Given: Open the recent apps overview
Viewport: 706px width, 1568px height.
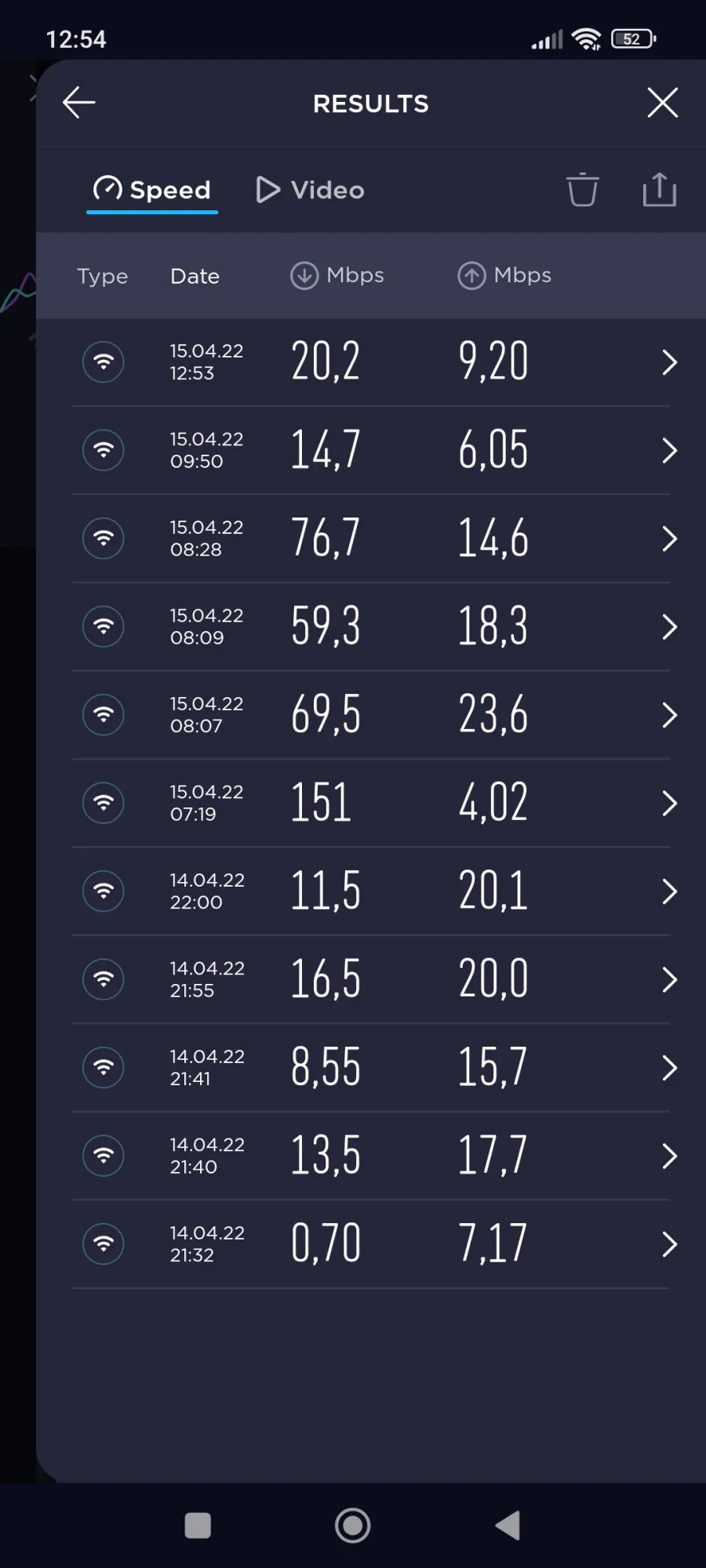Looking at the screenshot, I should click(x=198, y=1526).
